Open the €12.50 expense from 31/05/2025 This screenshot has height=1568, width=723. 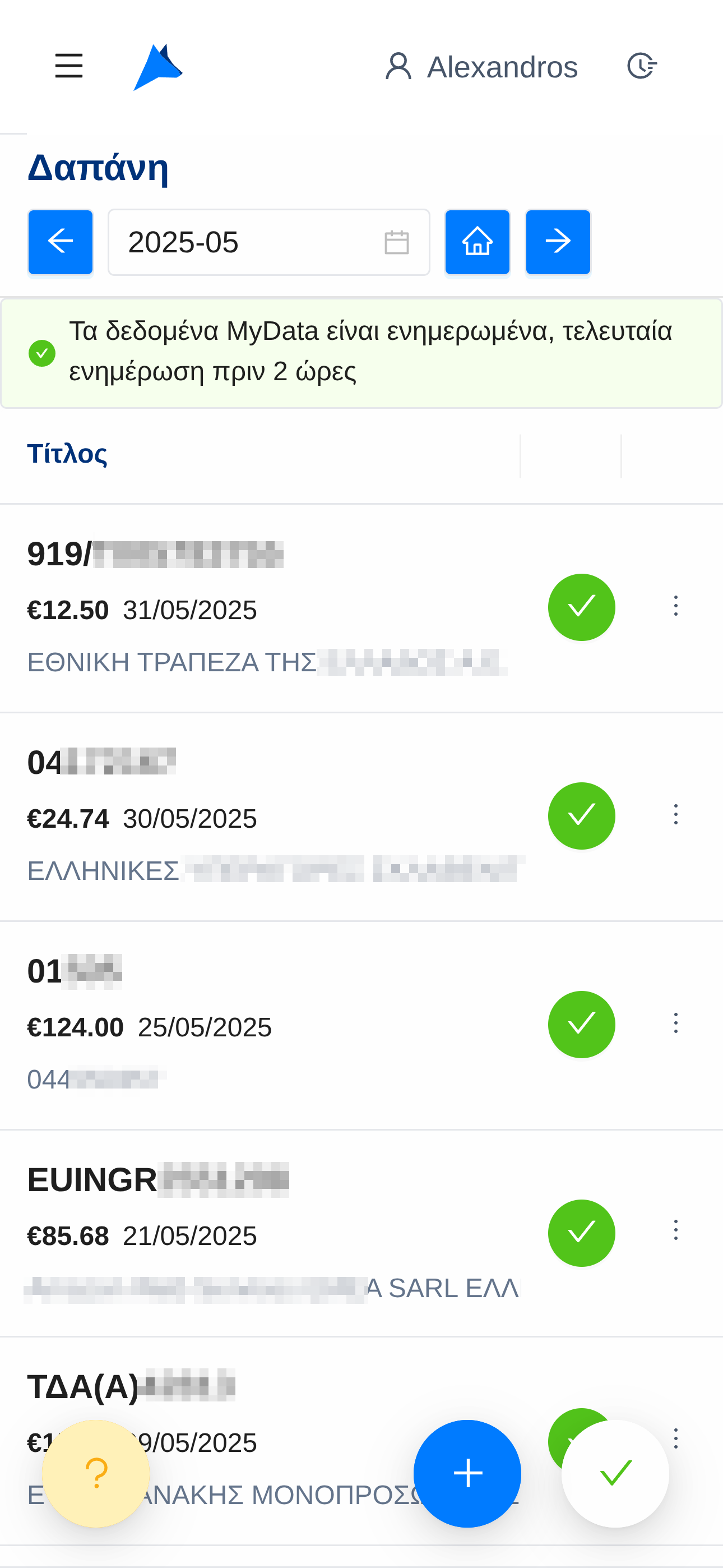[243, 608]
